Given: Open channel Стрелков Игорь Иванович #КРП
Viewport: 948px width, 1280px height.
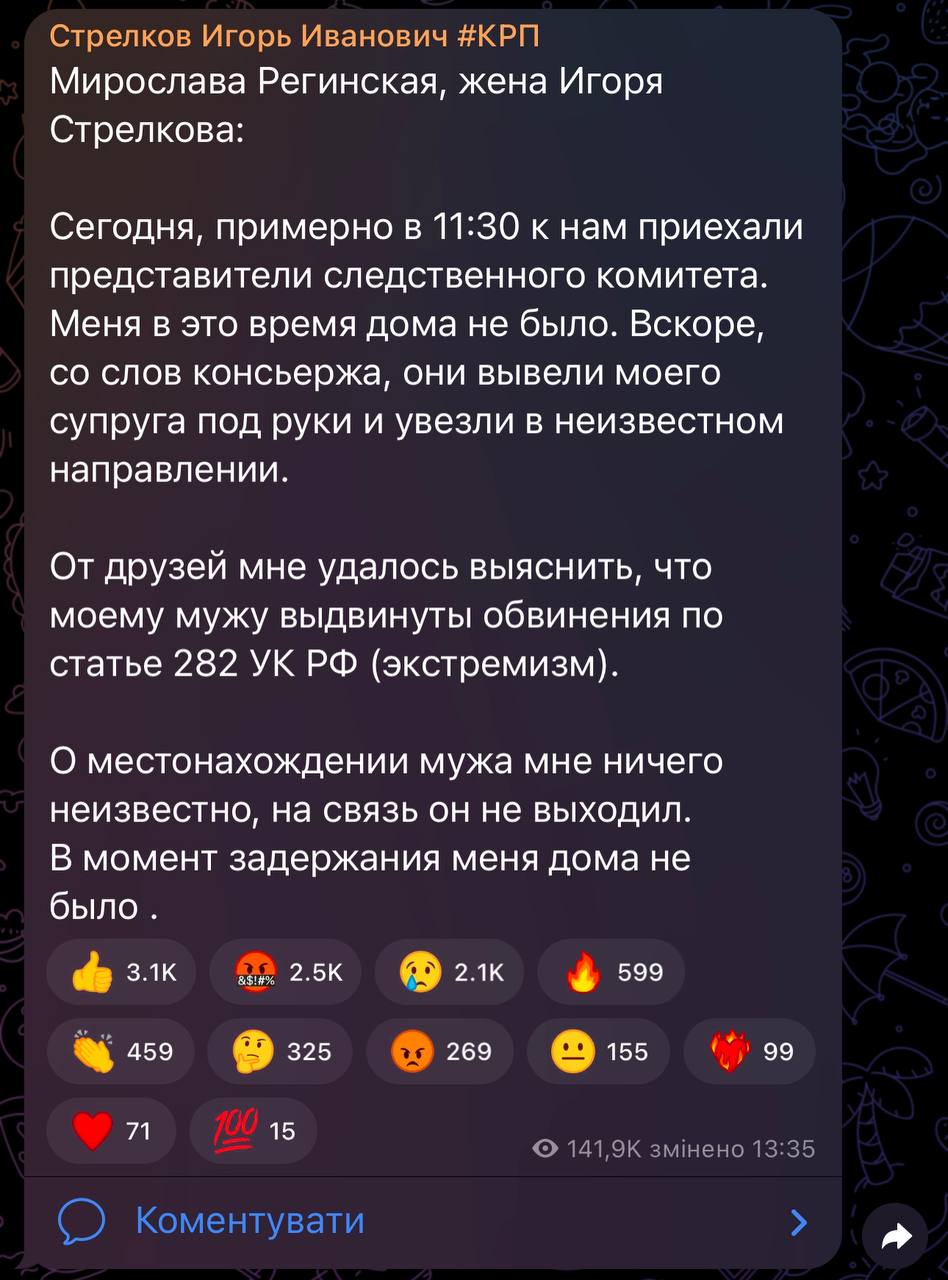Looking at the screenshot, I should [294, 37].
